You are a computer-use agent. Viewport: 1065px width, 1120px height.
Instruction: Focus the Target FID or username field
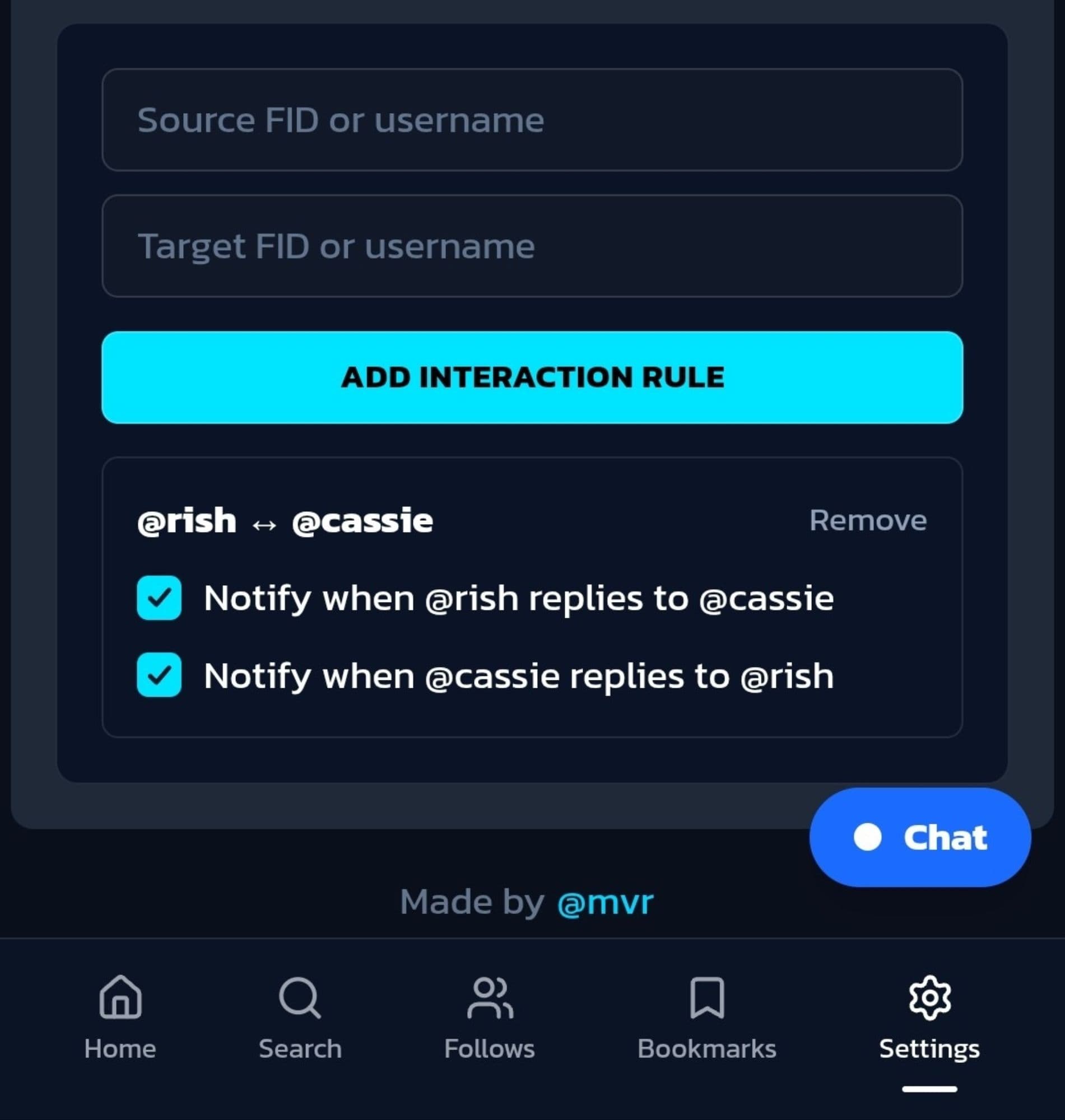pos(532,246)
